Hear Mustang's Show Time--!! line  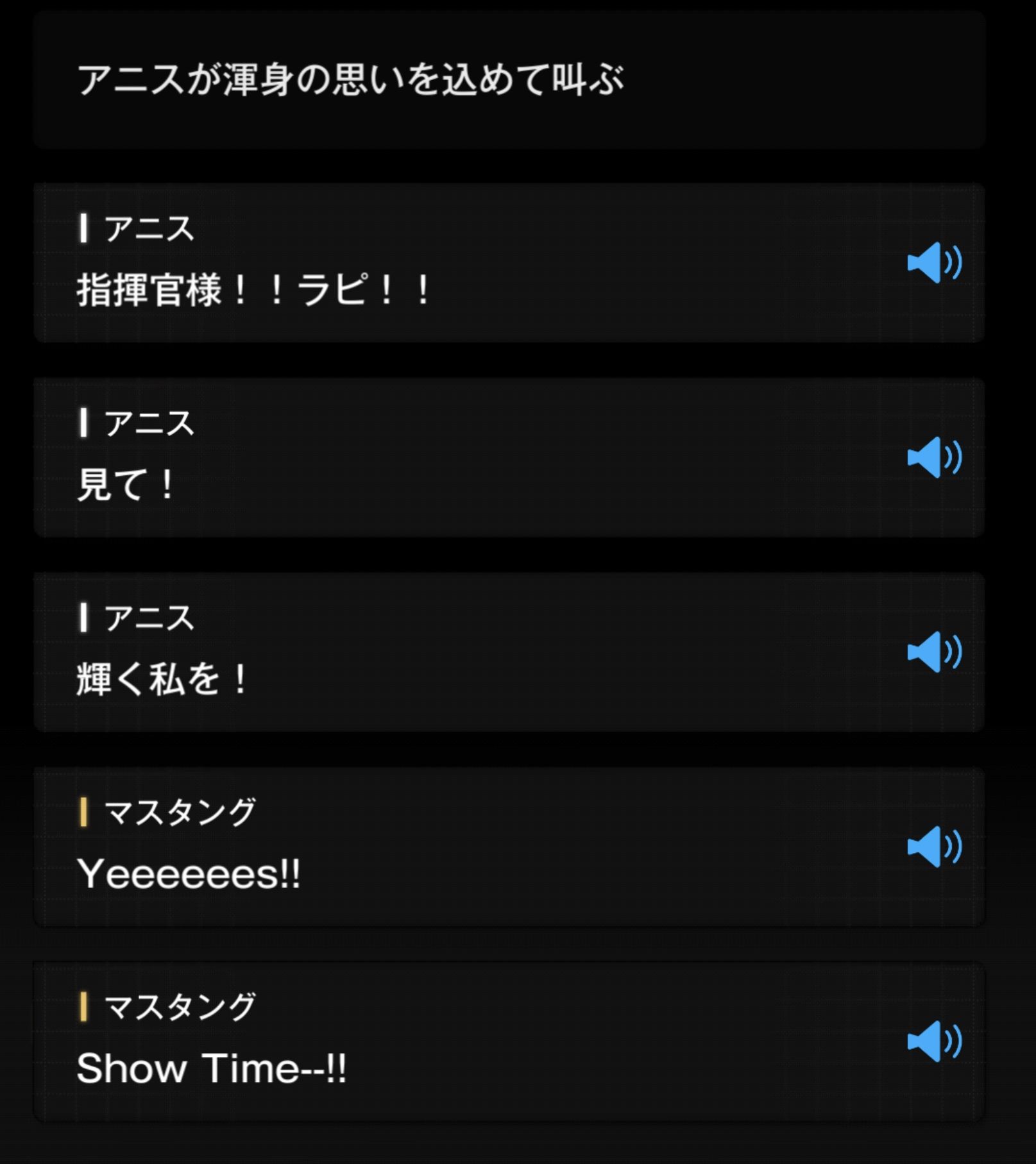coord(933,1041)
